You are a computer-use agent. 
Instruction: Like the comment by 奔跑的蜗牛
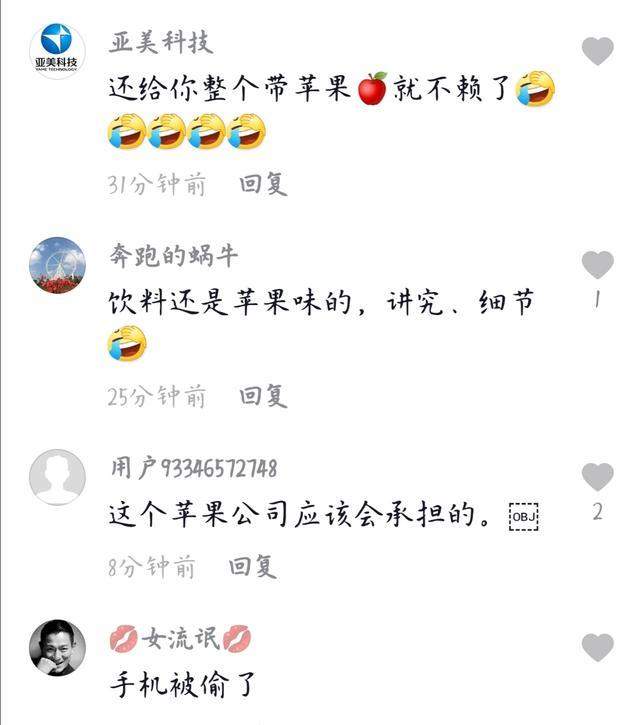point(597,265)
